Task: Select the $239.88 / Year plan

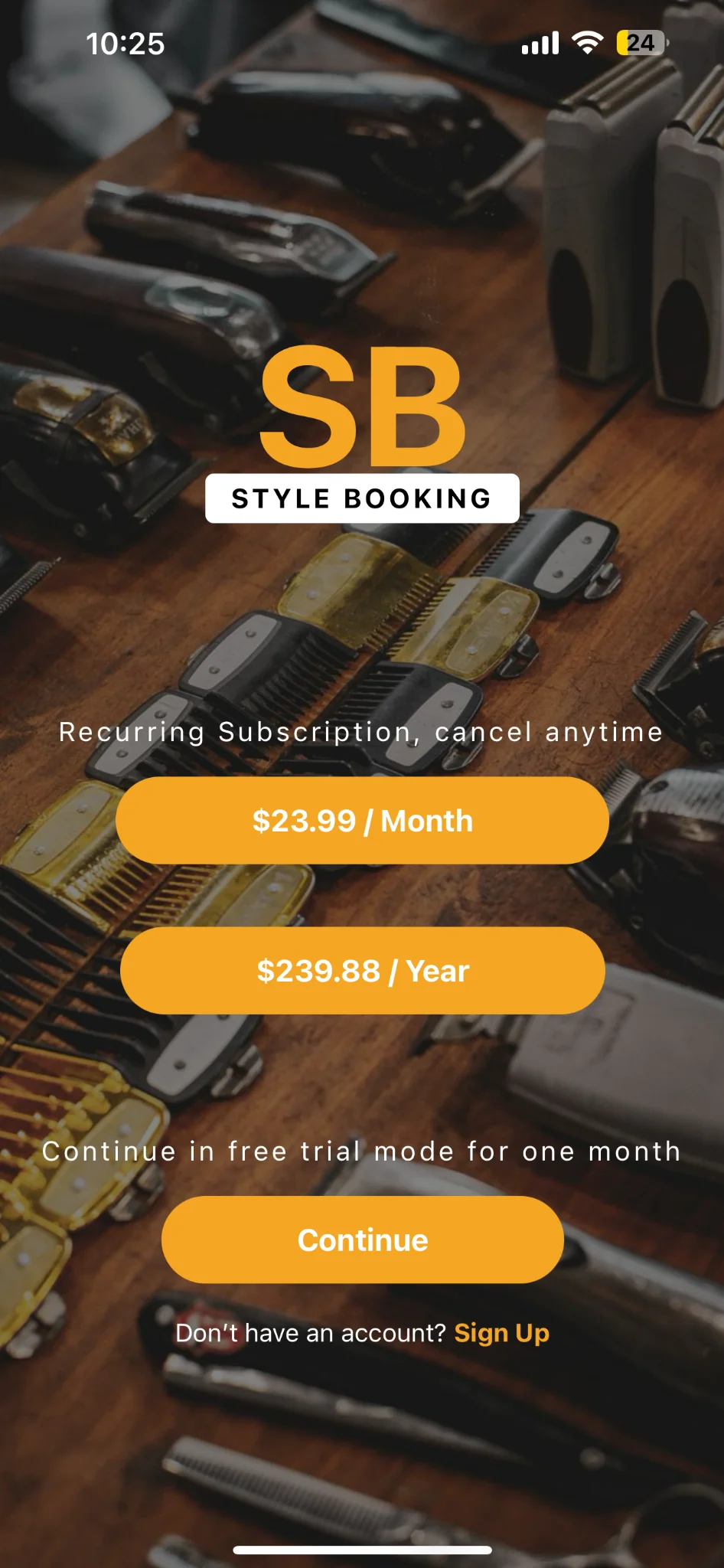Action: (362, 971)
